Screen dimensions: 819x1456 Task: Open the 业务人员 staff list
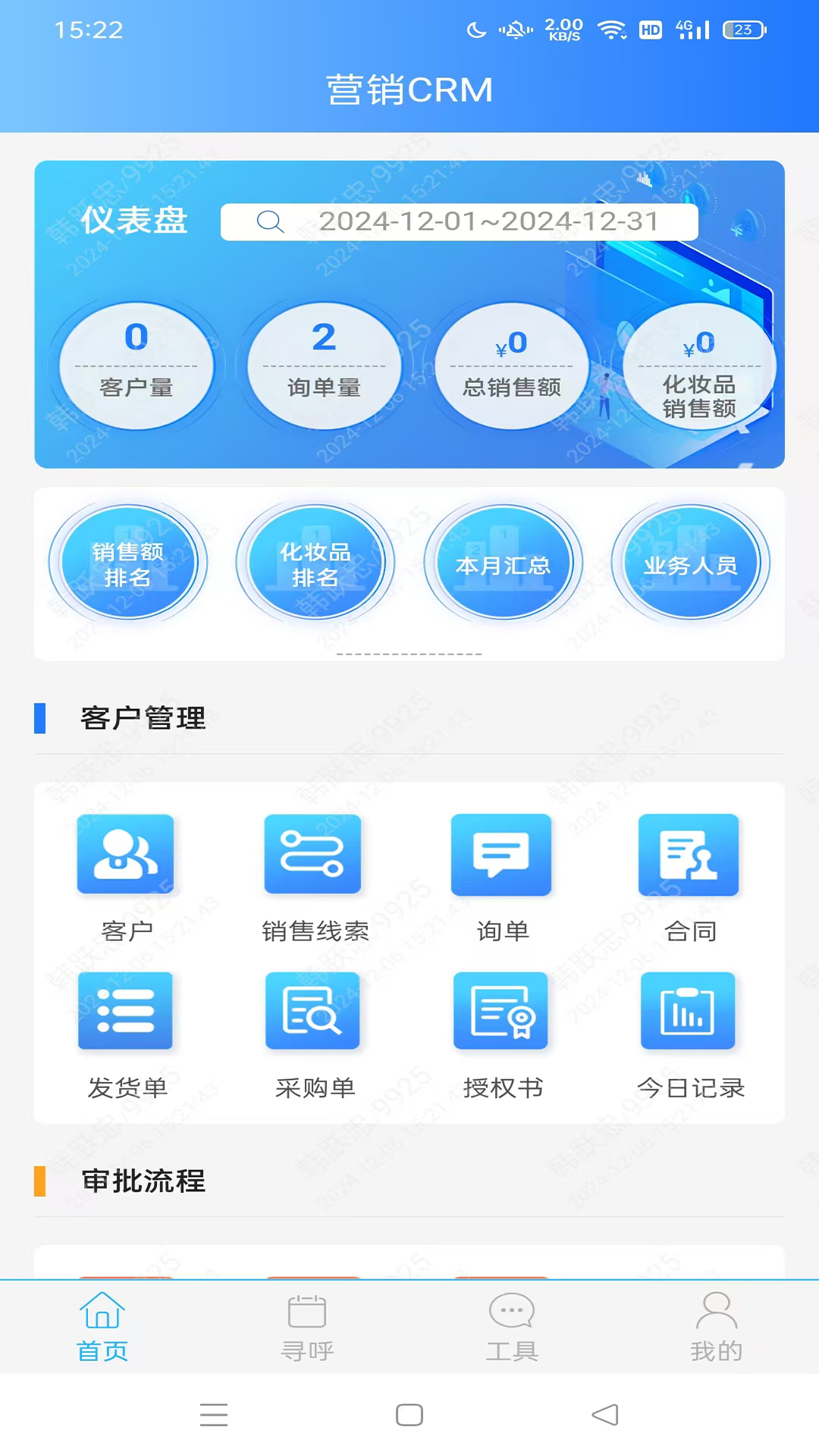(691, 562)
